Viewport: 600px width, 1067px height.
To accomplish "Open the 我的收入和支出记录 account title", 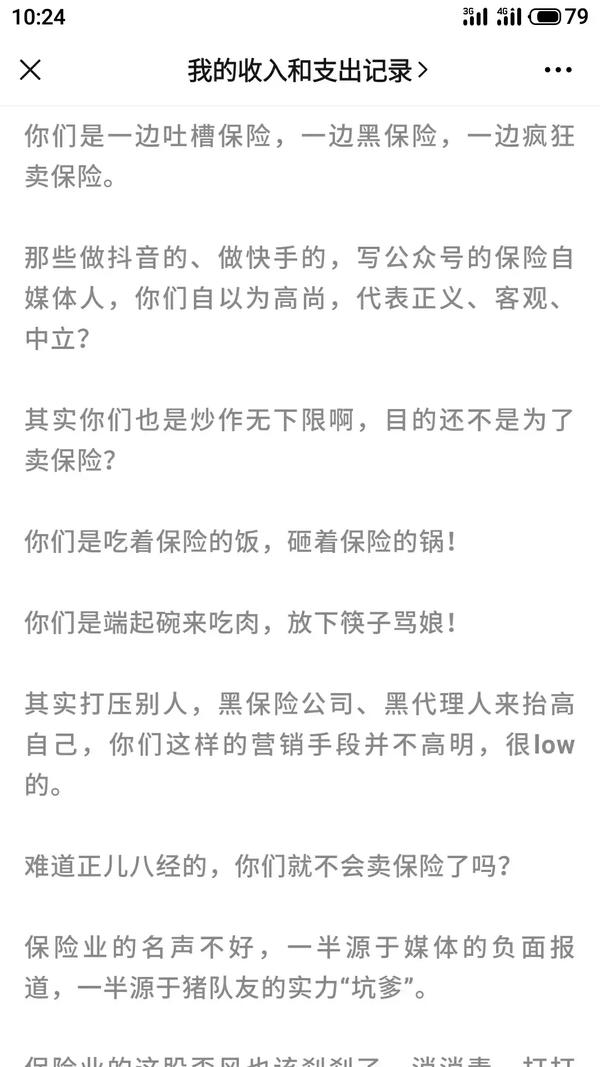I will 307,70.
